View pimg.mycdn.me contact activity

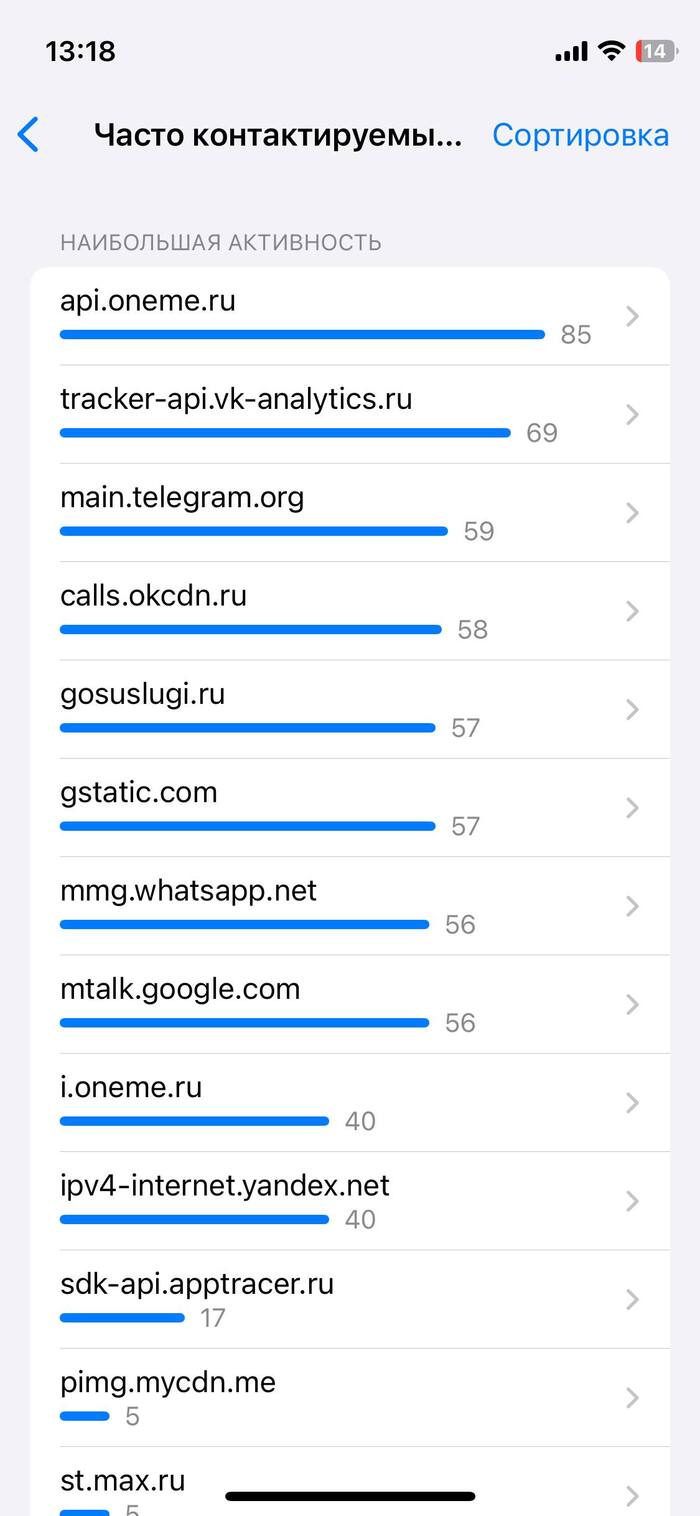(x=350, y=1396)
